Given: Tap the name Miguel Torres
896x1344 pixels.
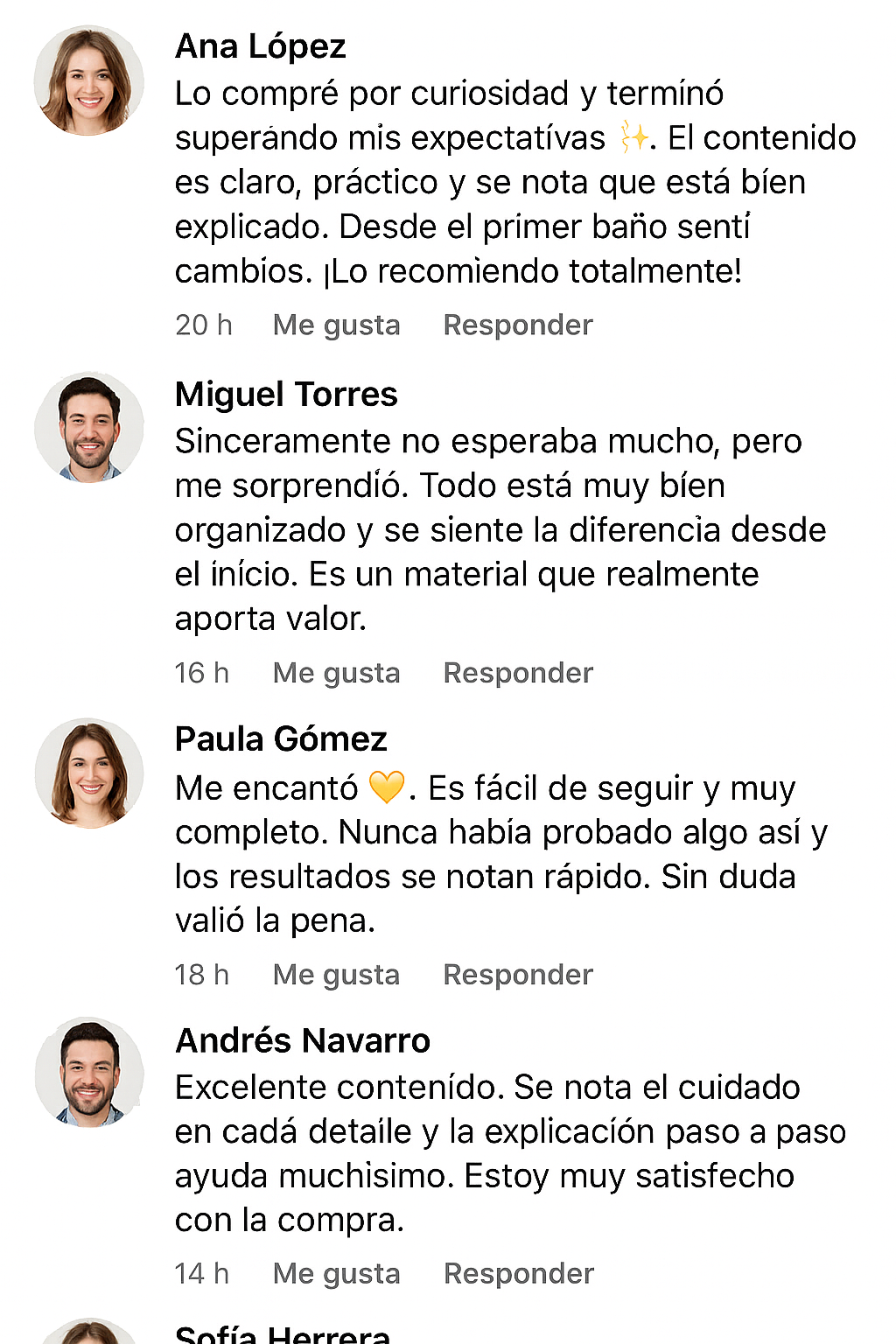Looking at the screenshot, I should tap(286, 395).
